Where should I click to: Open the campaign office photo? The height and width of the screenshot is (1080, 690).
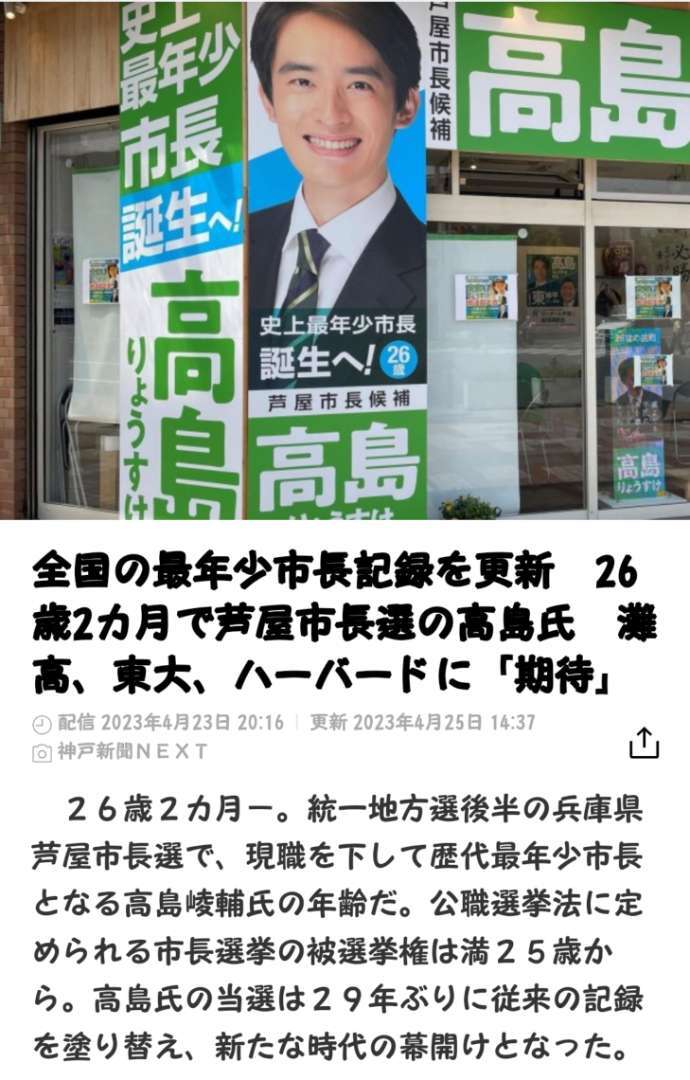(345, 260)
